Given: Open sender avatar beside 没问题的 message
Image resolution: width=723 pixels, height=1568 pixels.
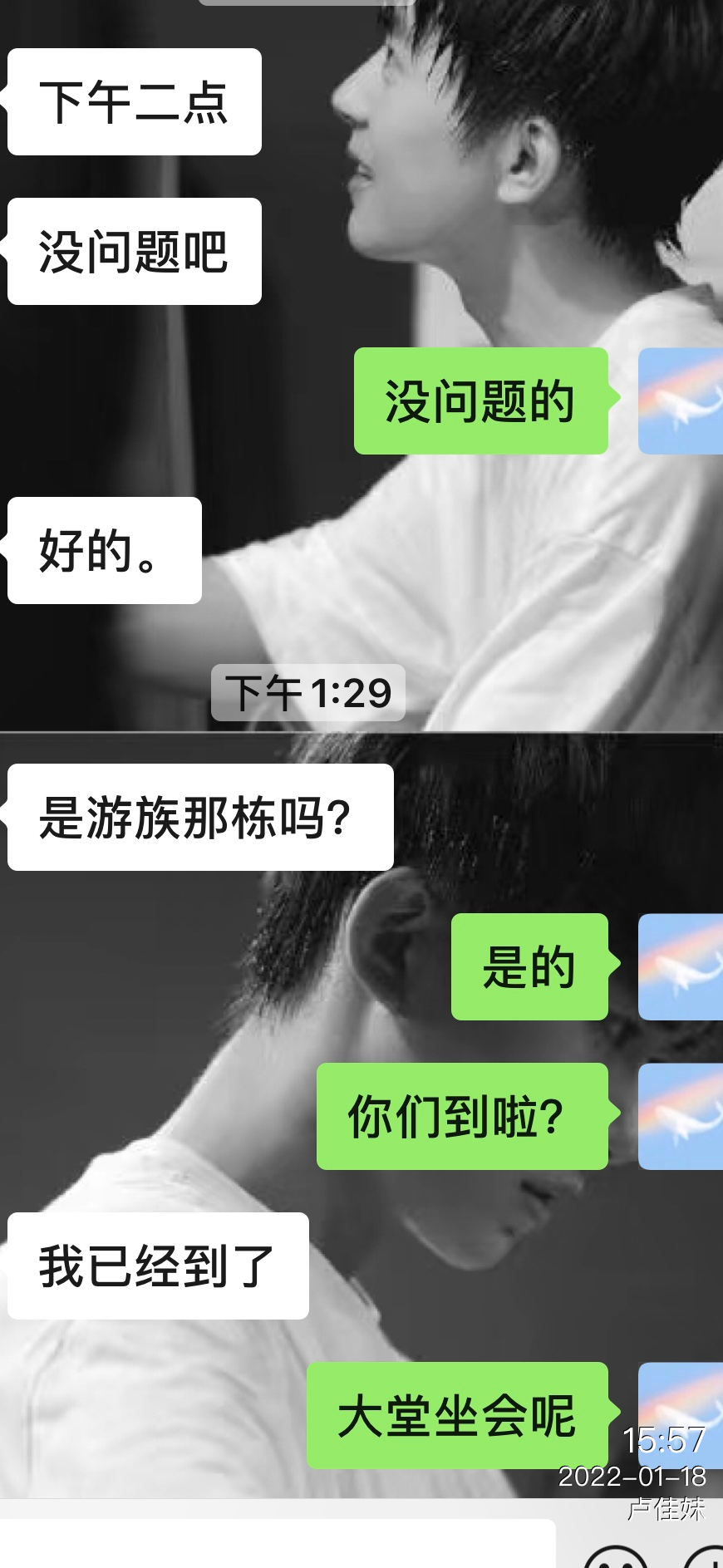Looking at the screenshot, I should pyautogui.click(x=680, y=401).
